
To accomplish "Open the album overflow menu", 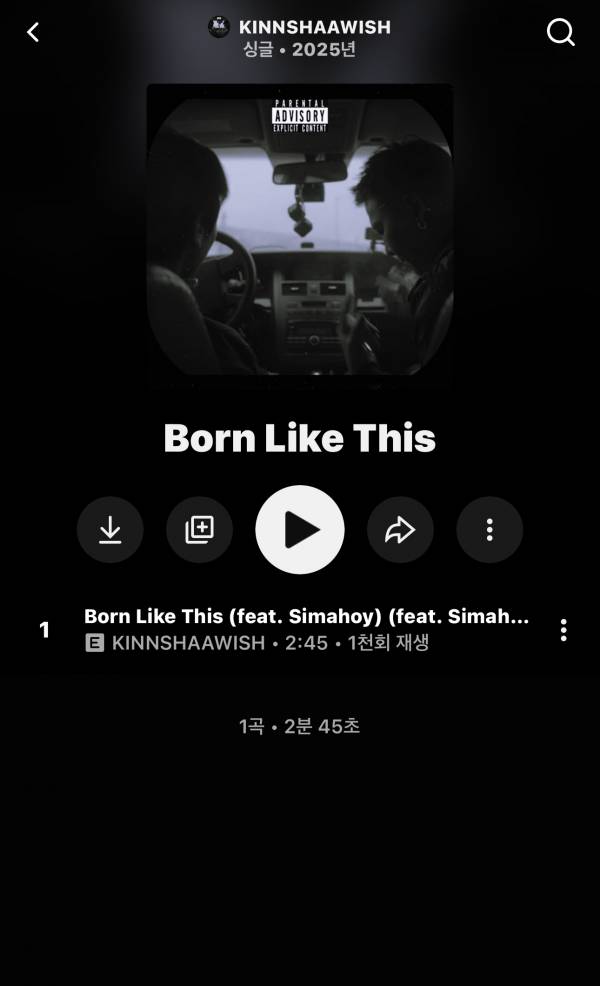I will pos(489,530).
